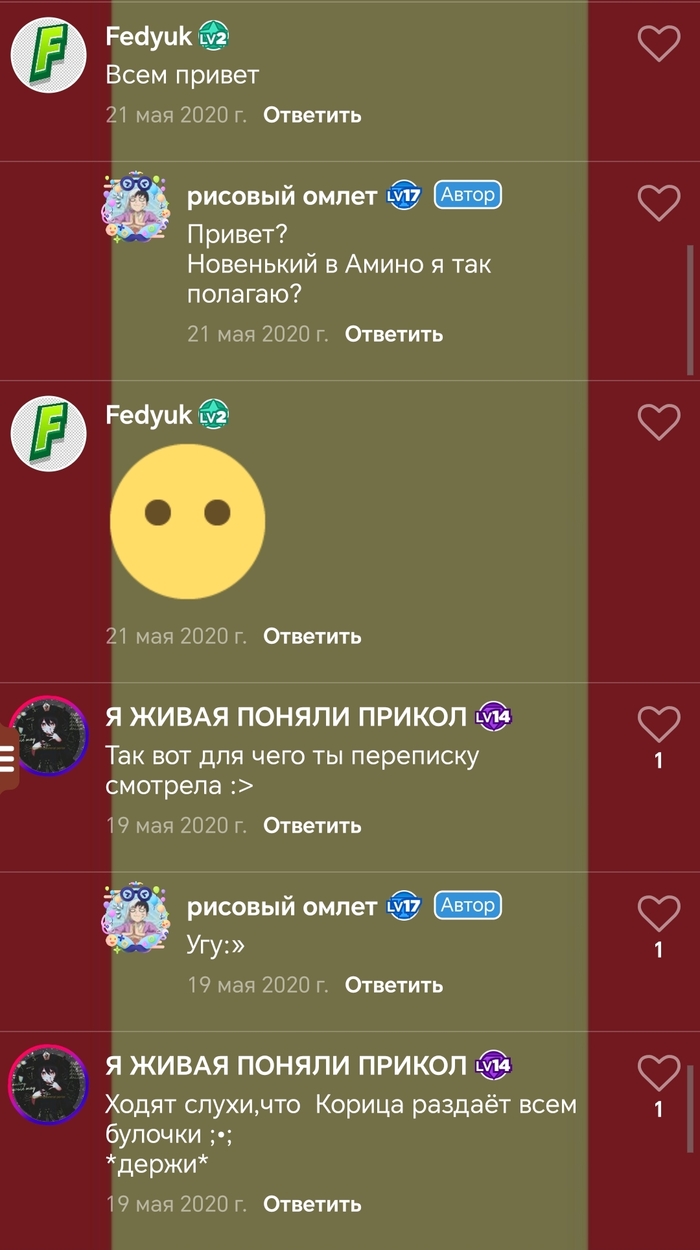This screenshot has width=700, height=1250.
Task: Like Fedyuk's "Всем привет" comment
Action: click(x=658, y=43)
